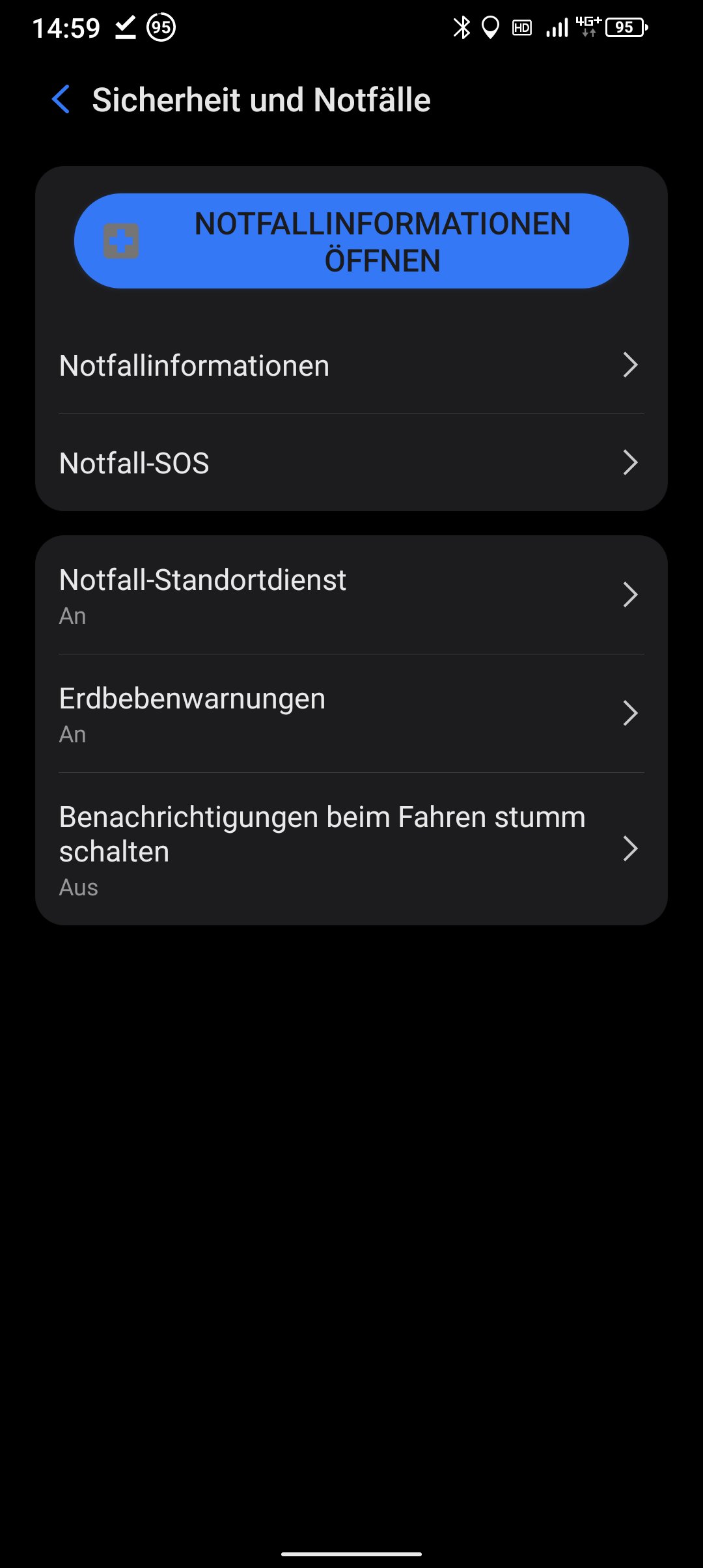
Task: Tap the Notfallinformationen öffnen button
Action: point(351,241)
